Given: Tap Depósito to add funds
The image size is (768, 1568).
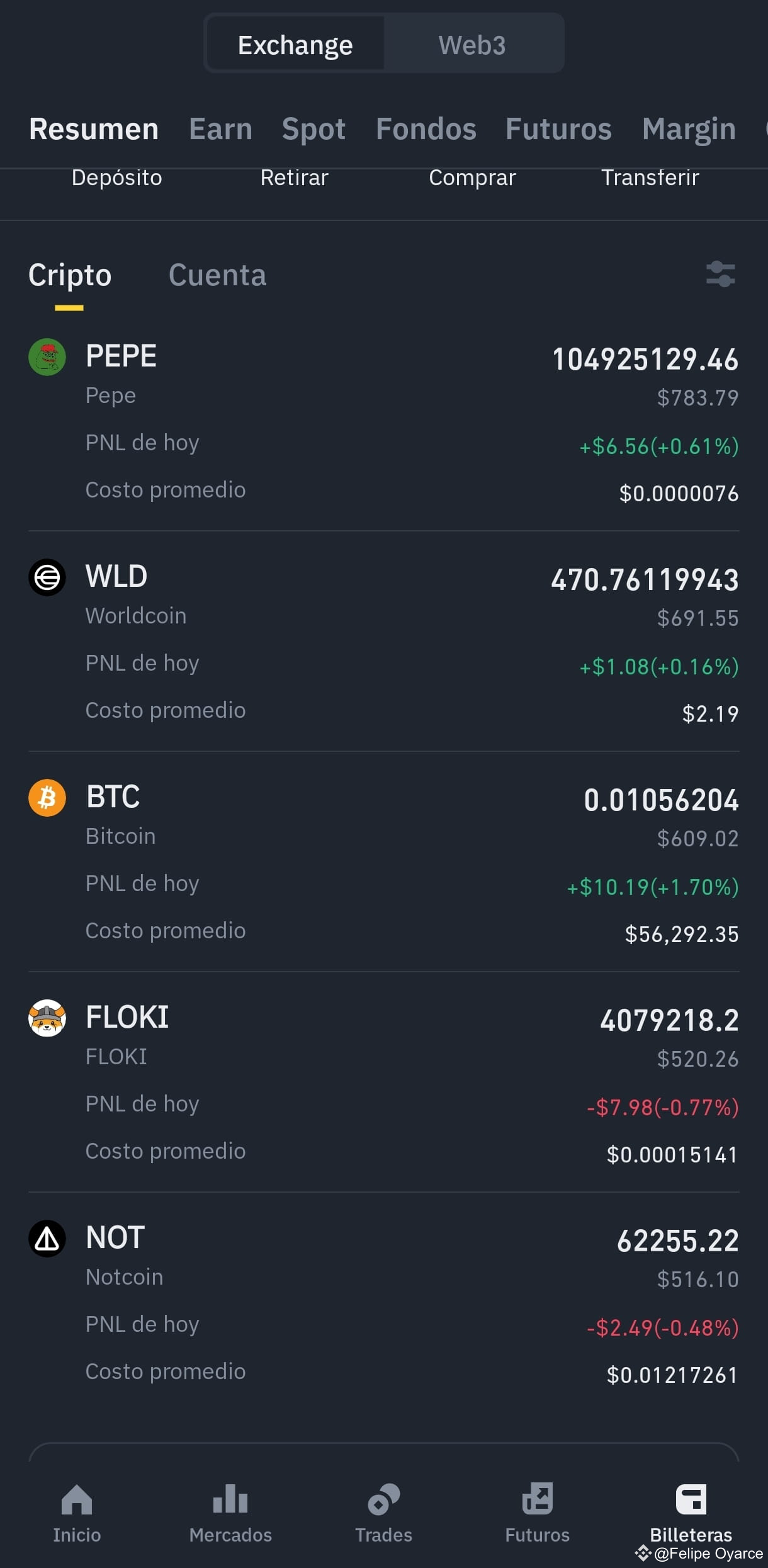Looking at the screenshot, I should (x=117, y=178).
